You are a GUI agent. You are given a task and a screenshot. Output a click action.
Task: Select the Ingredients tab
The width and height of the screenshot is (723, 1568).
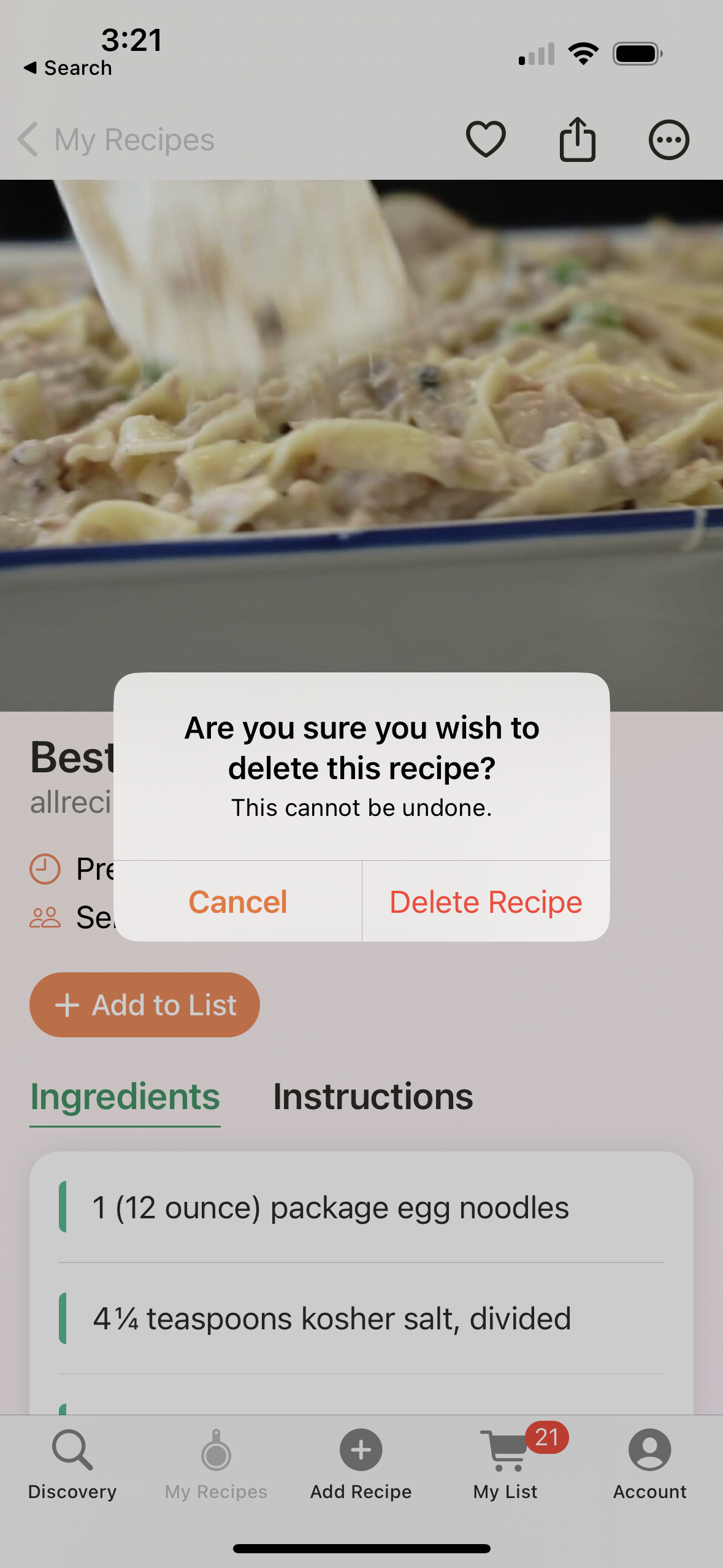(x=125, y=1097)
